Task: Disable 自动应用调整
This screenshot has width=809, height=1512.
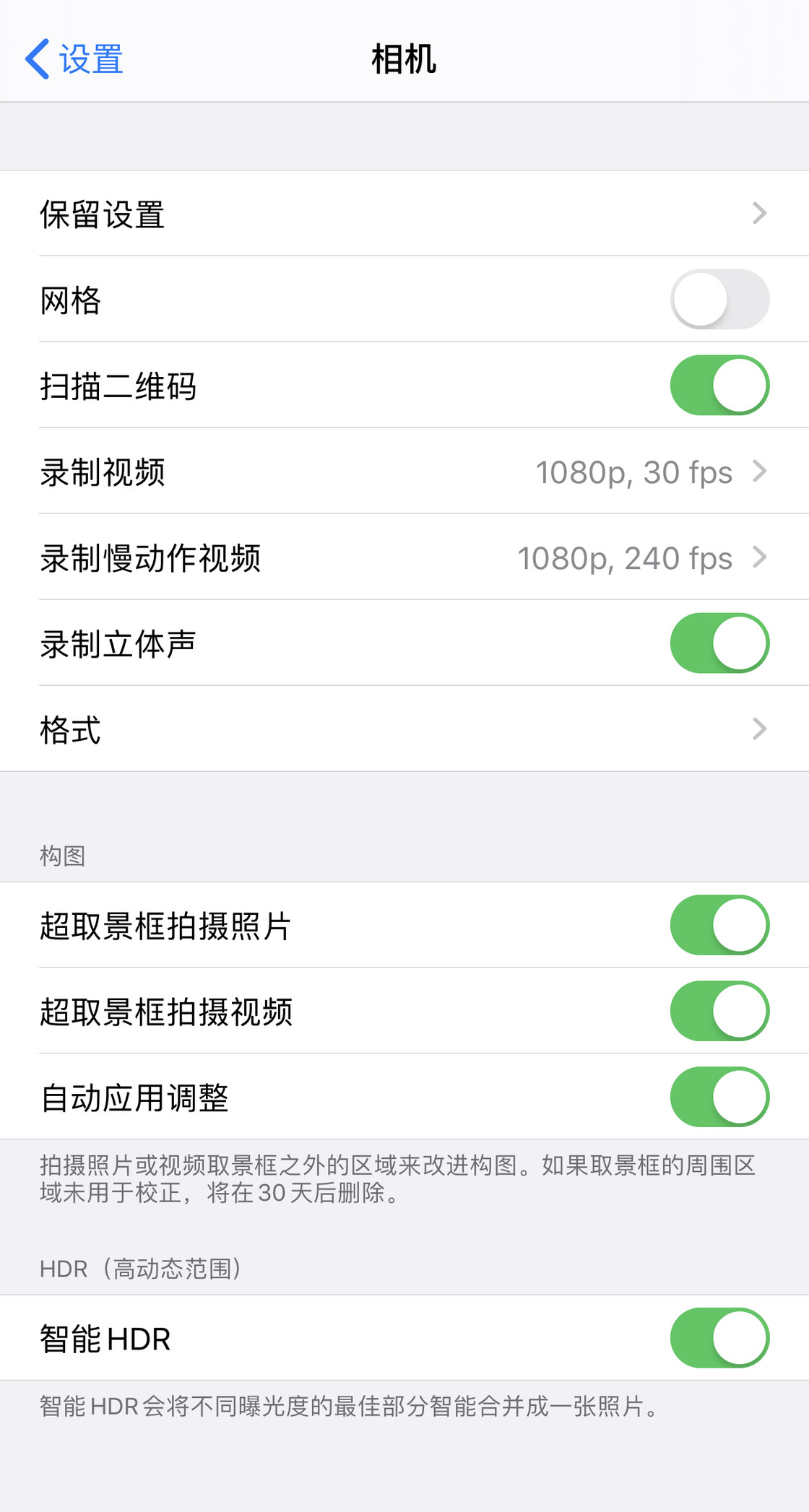Action: click(x=719, y=1096)
